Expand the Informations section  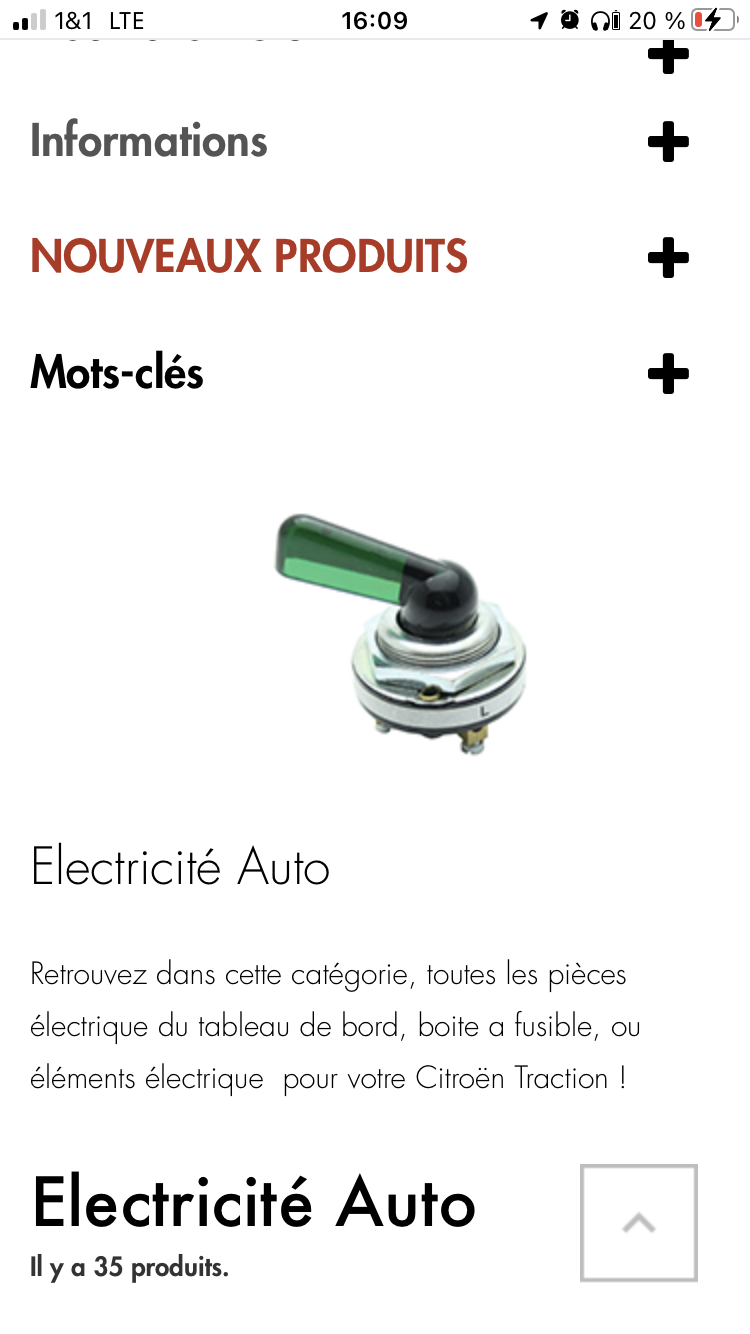coord(668,142)
